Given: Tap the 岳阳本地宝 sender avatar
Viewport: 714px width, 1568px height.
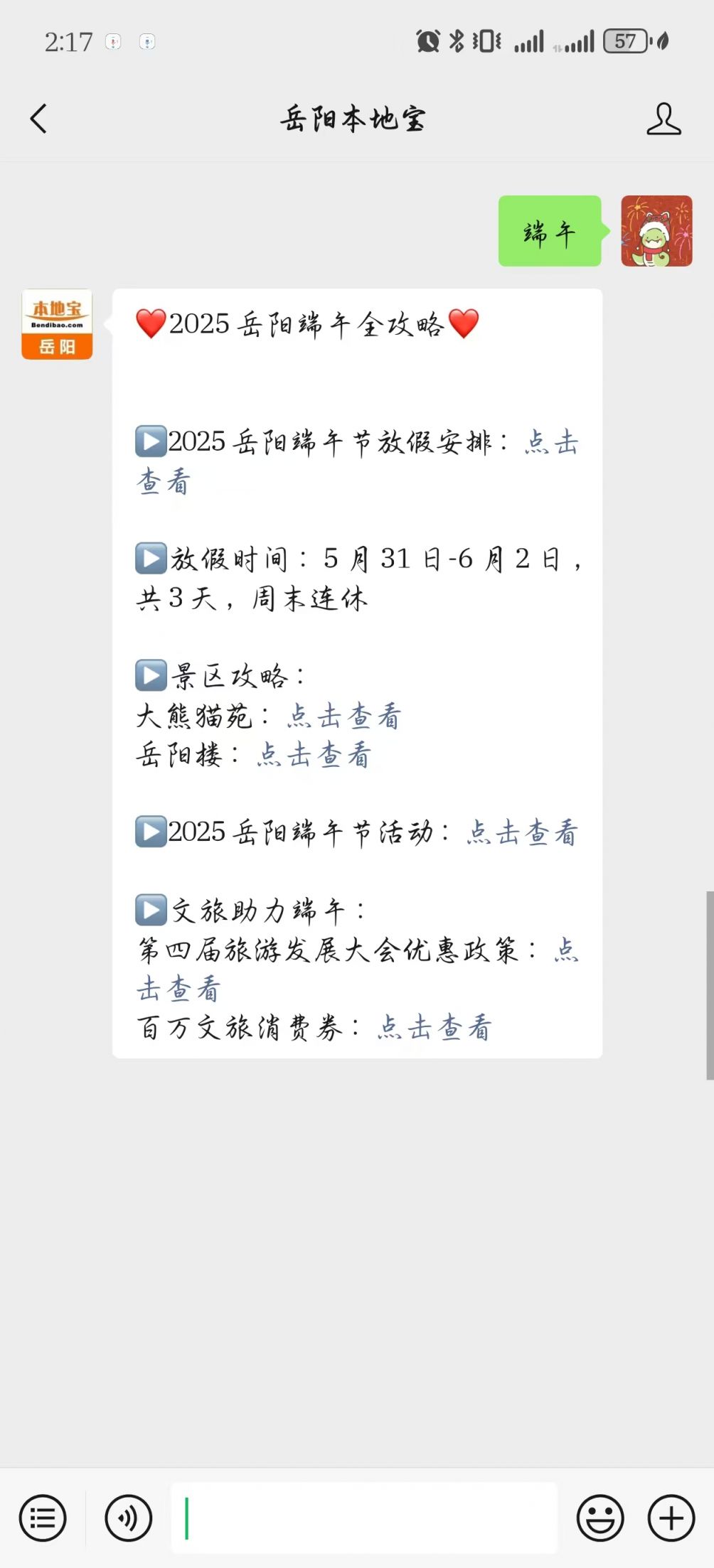Looking at the screenshot, I should pos(57,324).
